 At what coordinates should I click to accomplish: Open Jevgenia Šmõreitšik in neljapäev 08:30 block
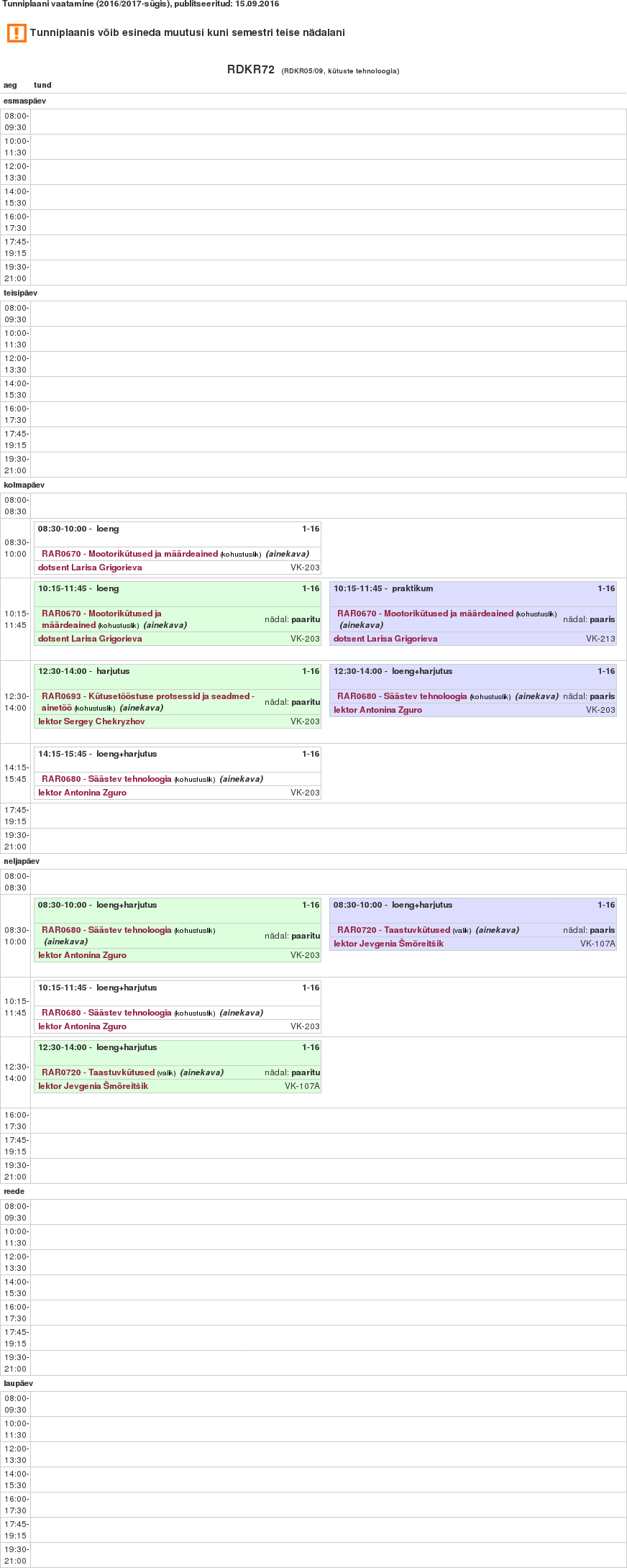[x=388, y=944]
